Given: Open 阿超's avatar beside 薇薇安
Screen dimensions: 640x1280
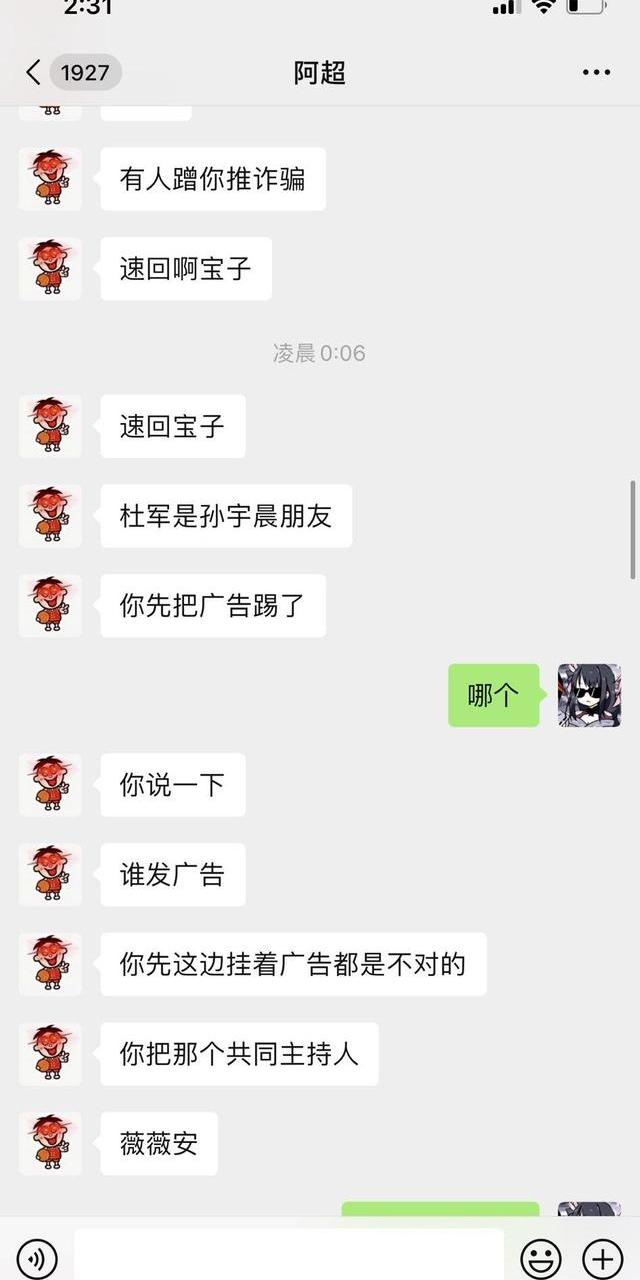Looking at the screenshot, I should pos(50,1143).
